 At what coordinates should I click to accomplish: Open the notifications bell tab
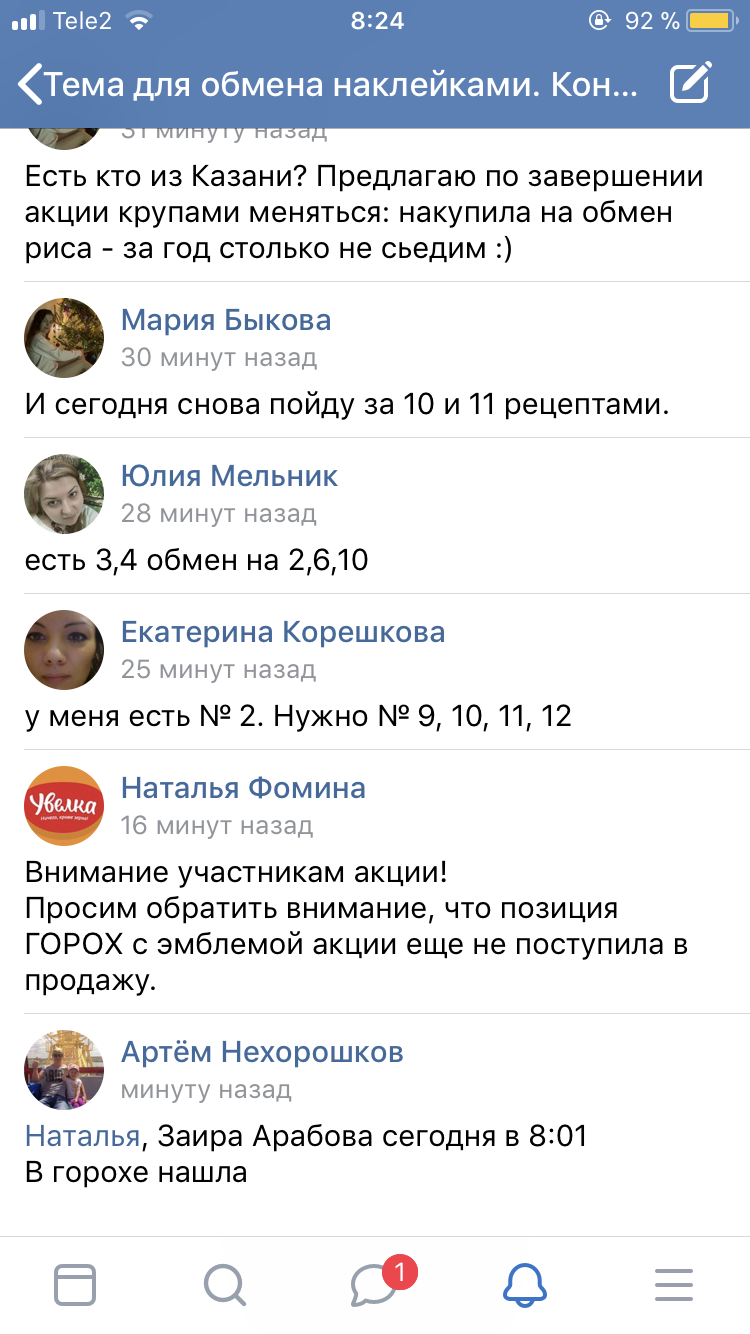click(525, 1284)
